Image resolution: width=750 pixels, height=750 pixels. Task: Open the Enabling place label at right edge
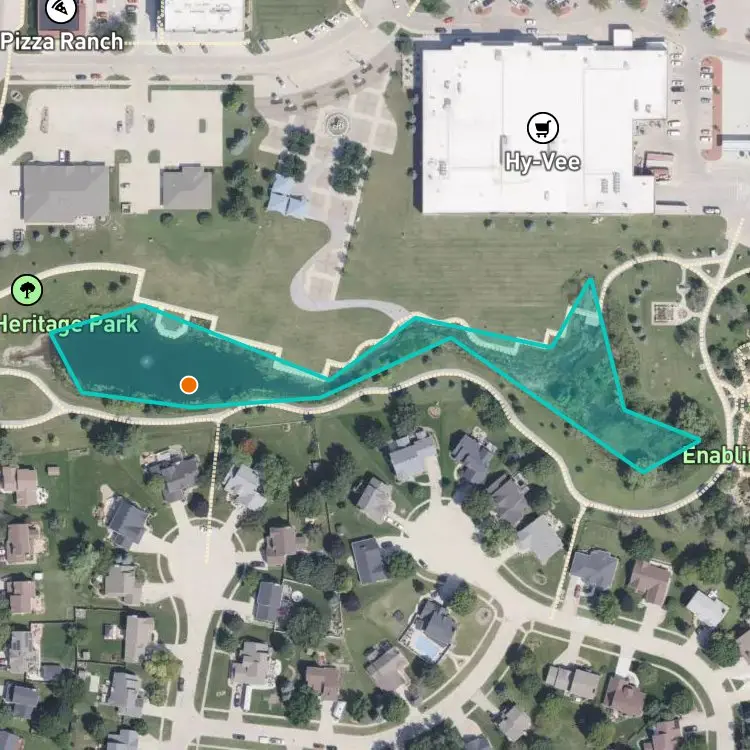coord(716,456)
